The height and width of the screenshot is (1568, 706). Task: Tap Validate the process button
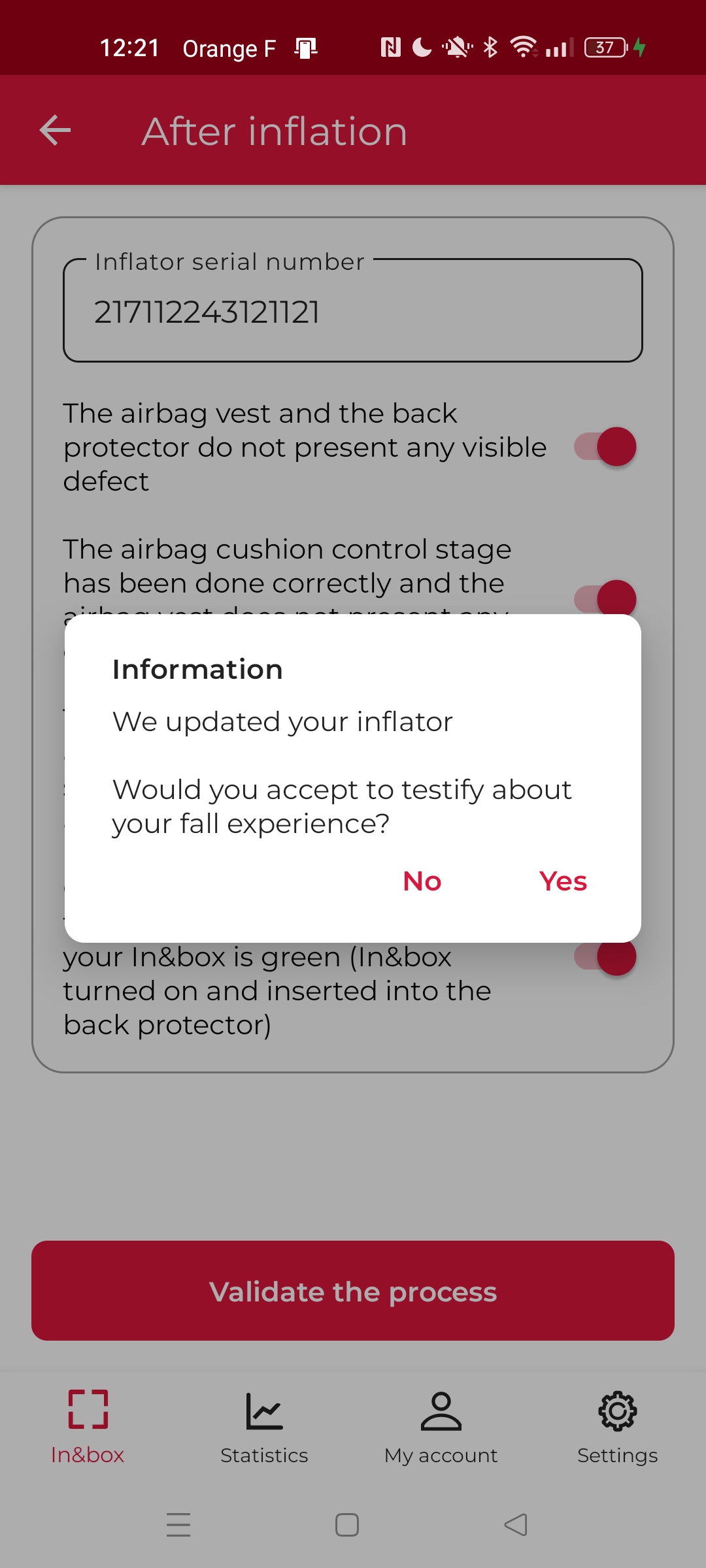pos(353,1291)
